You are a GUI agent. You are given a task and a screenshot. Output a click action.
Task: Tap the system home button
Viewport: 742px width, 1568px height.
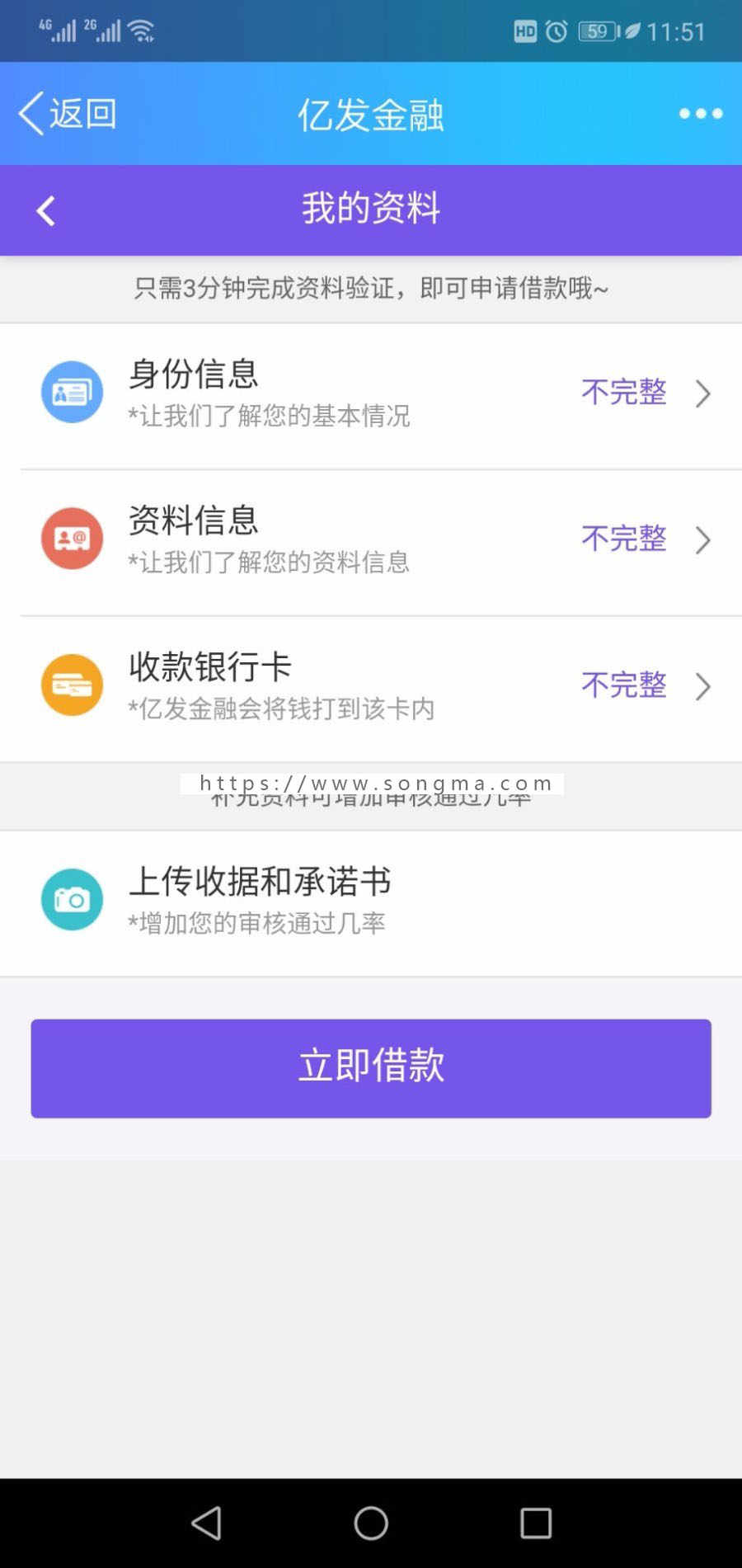tap(371, 1523)
